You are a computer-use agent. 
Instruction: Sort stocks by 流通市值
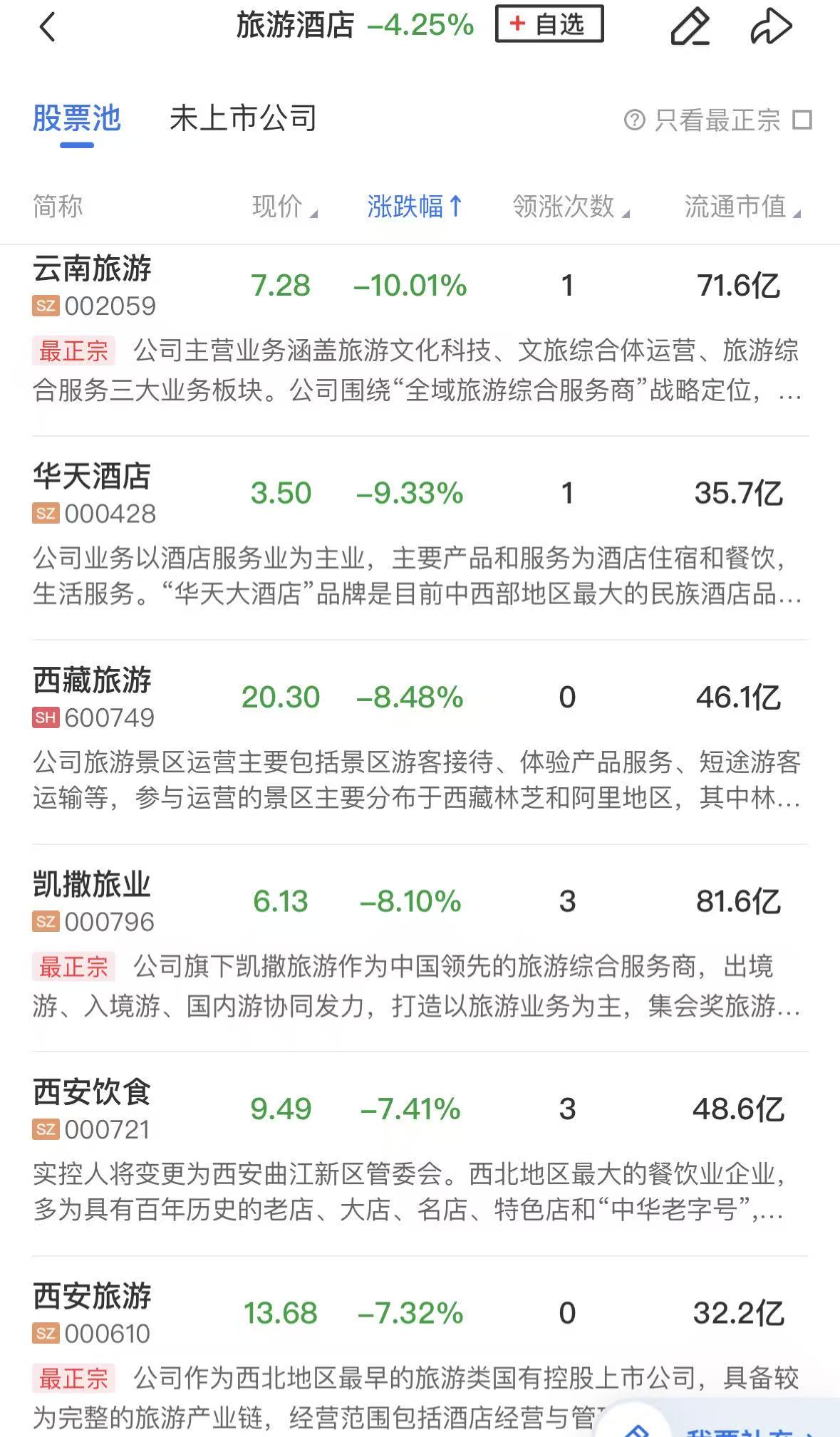742,207
